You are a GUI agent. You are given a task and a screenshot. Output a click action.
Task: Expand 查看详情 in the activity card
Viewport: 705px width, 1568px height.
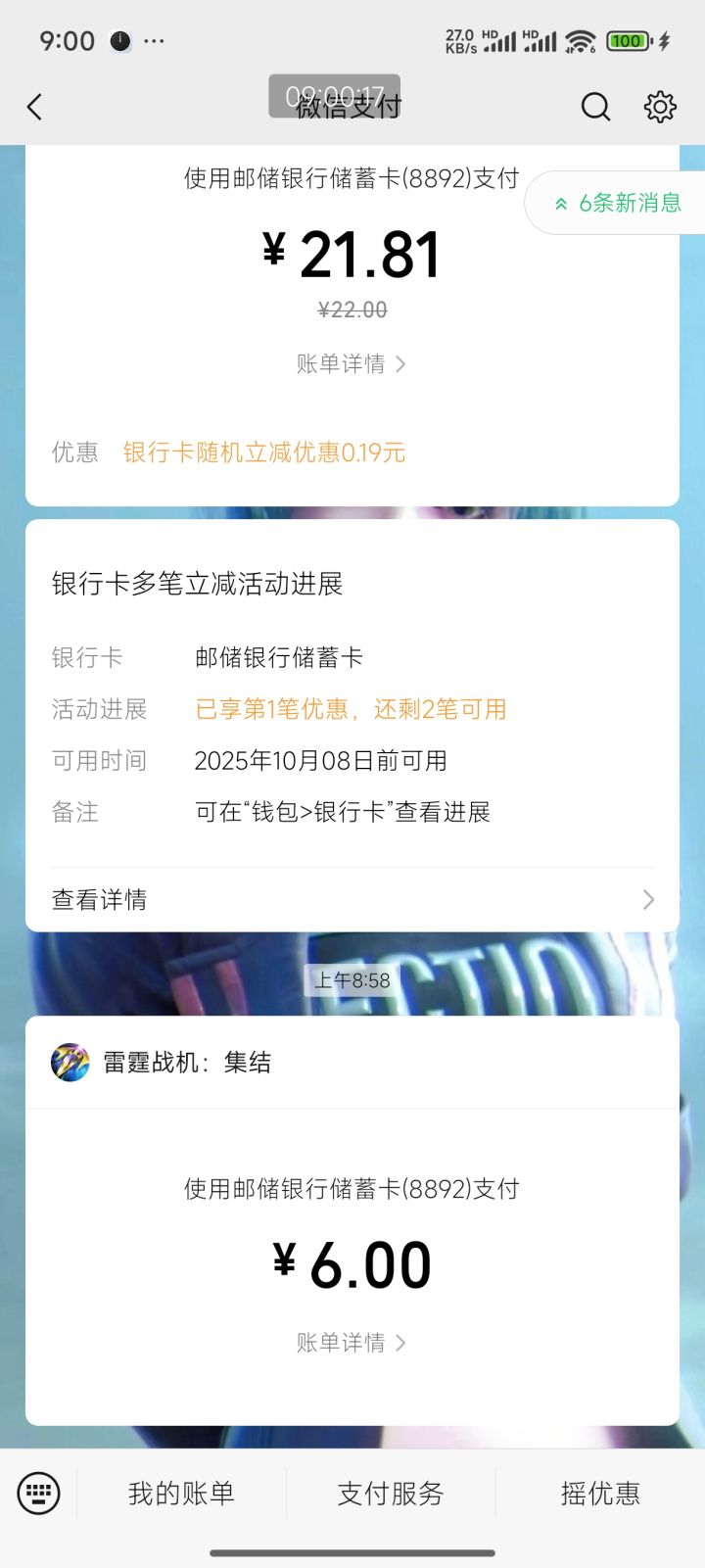pos(99,898)
